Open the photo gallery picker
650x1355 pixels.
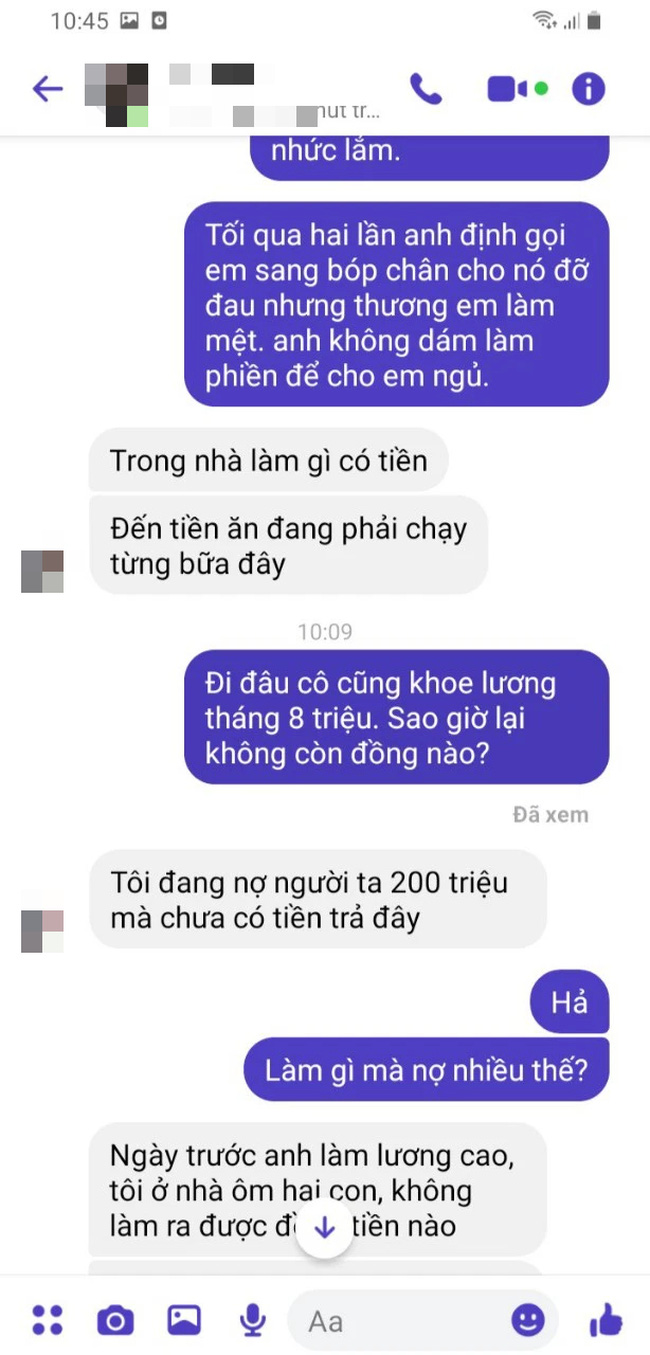click(184, 1321)
